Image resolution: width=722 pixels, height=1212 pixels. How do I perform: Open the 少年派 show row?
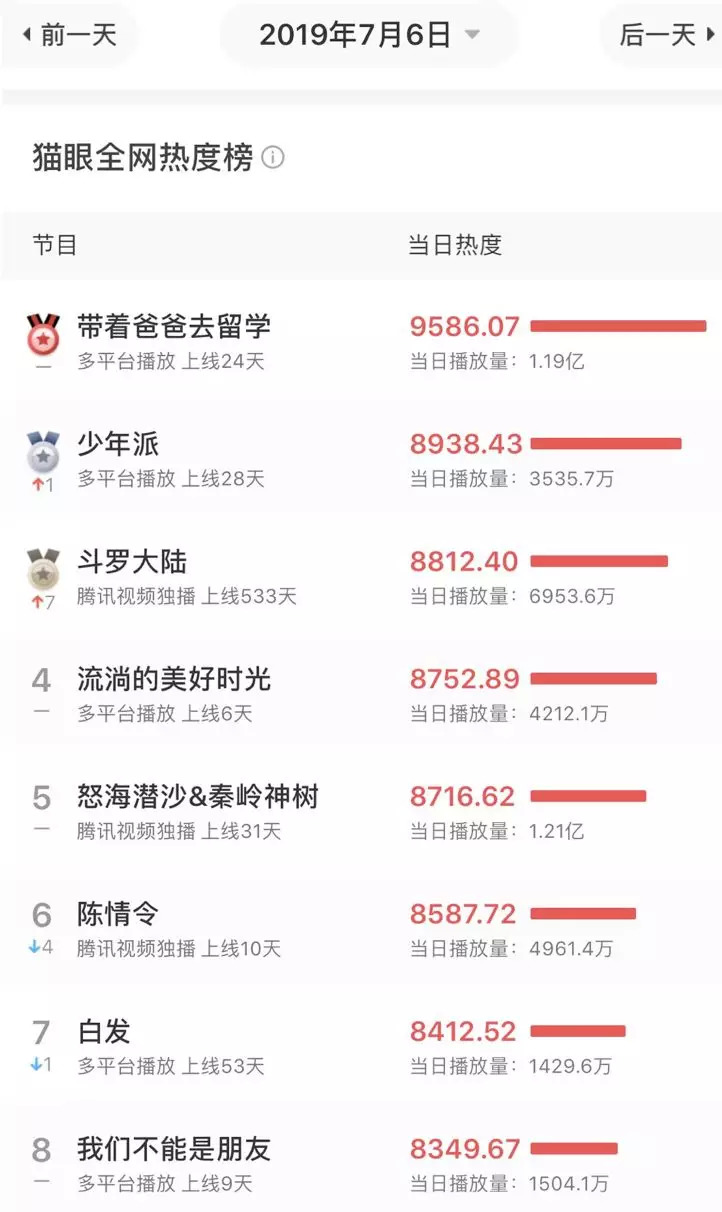click(x=119, y=444)
